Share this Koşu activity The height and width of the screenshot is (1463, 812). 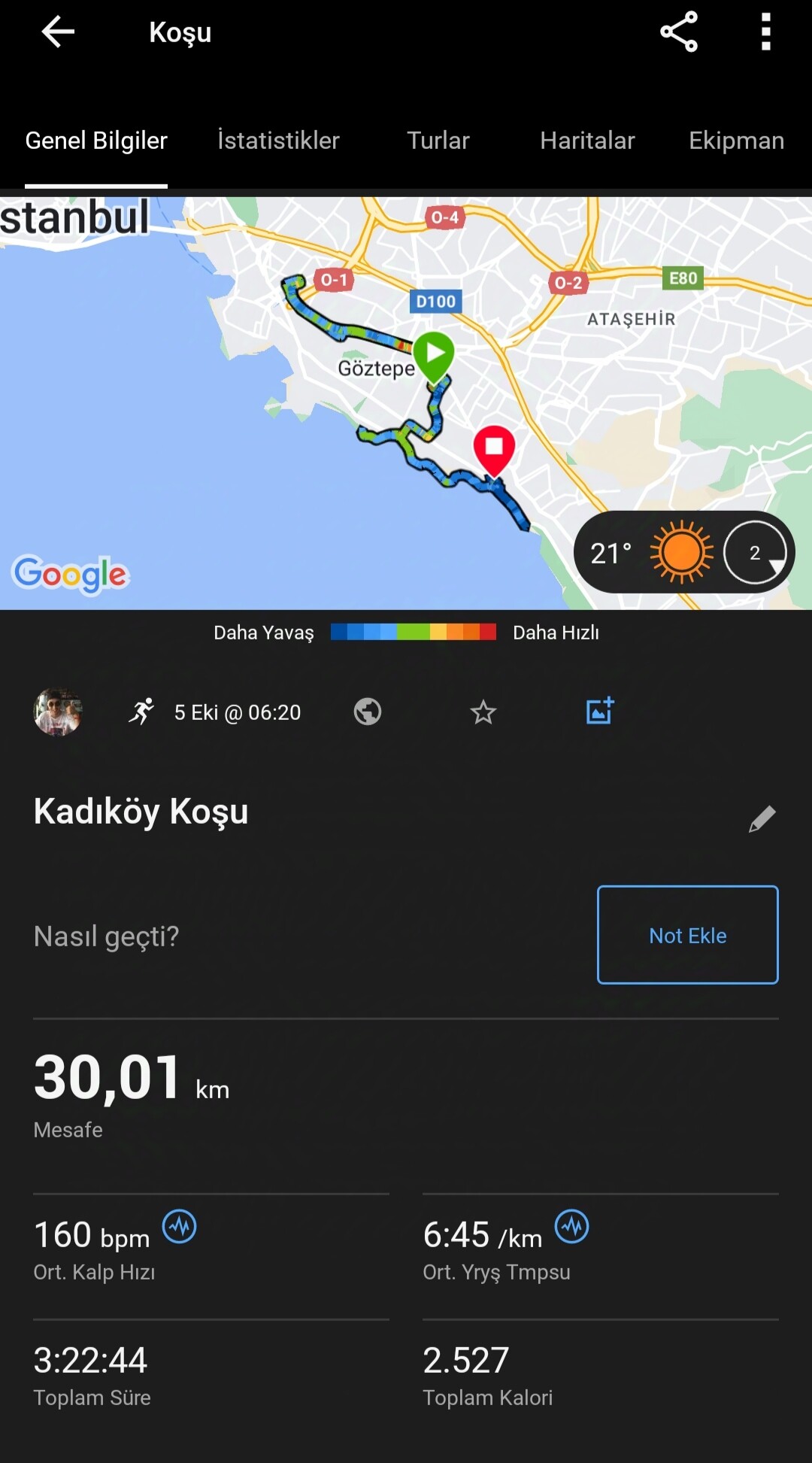[x=679, y=32]
